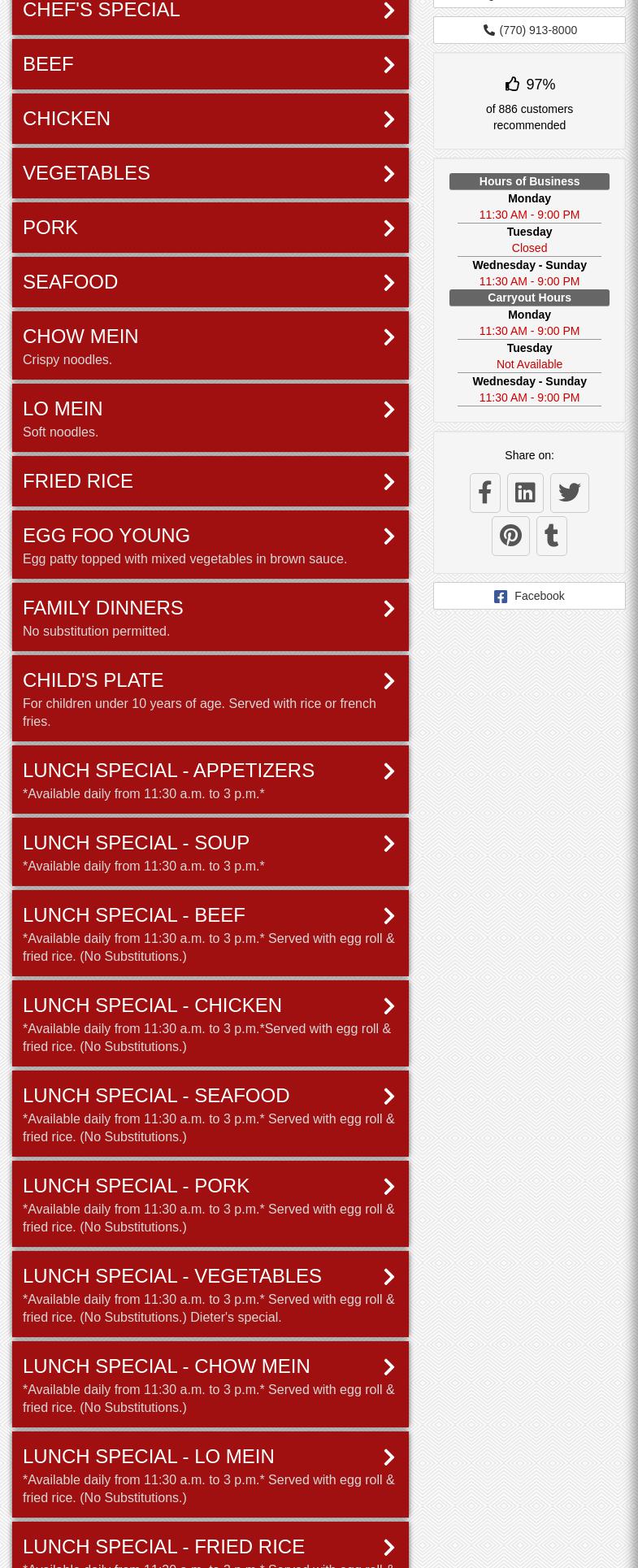Viewport: 638px width, 1568px height.
Task: Pin this page on Pinterest
Action: pos(510,536)
